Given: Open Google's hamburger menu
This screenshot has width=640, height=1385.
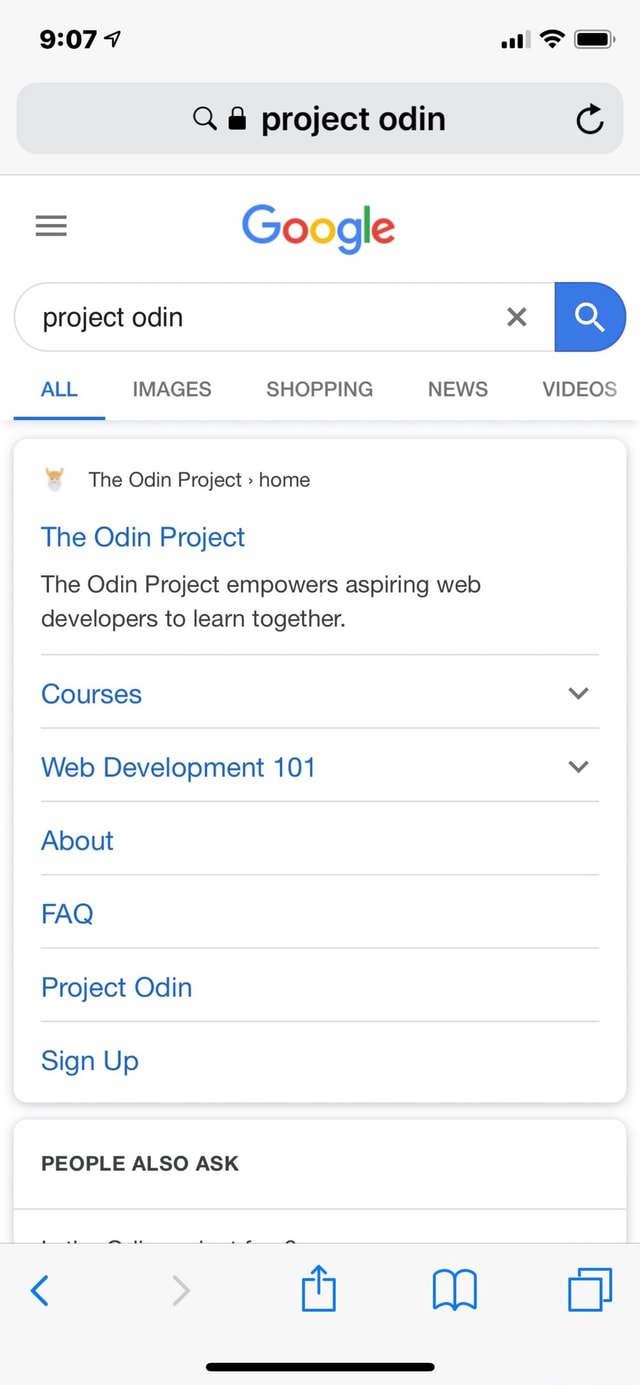Looking at the screenshot, I should 51,227.
